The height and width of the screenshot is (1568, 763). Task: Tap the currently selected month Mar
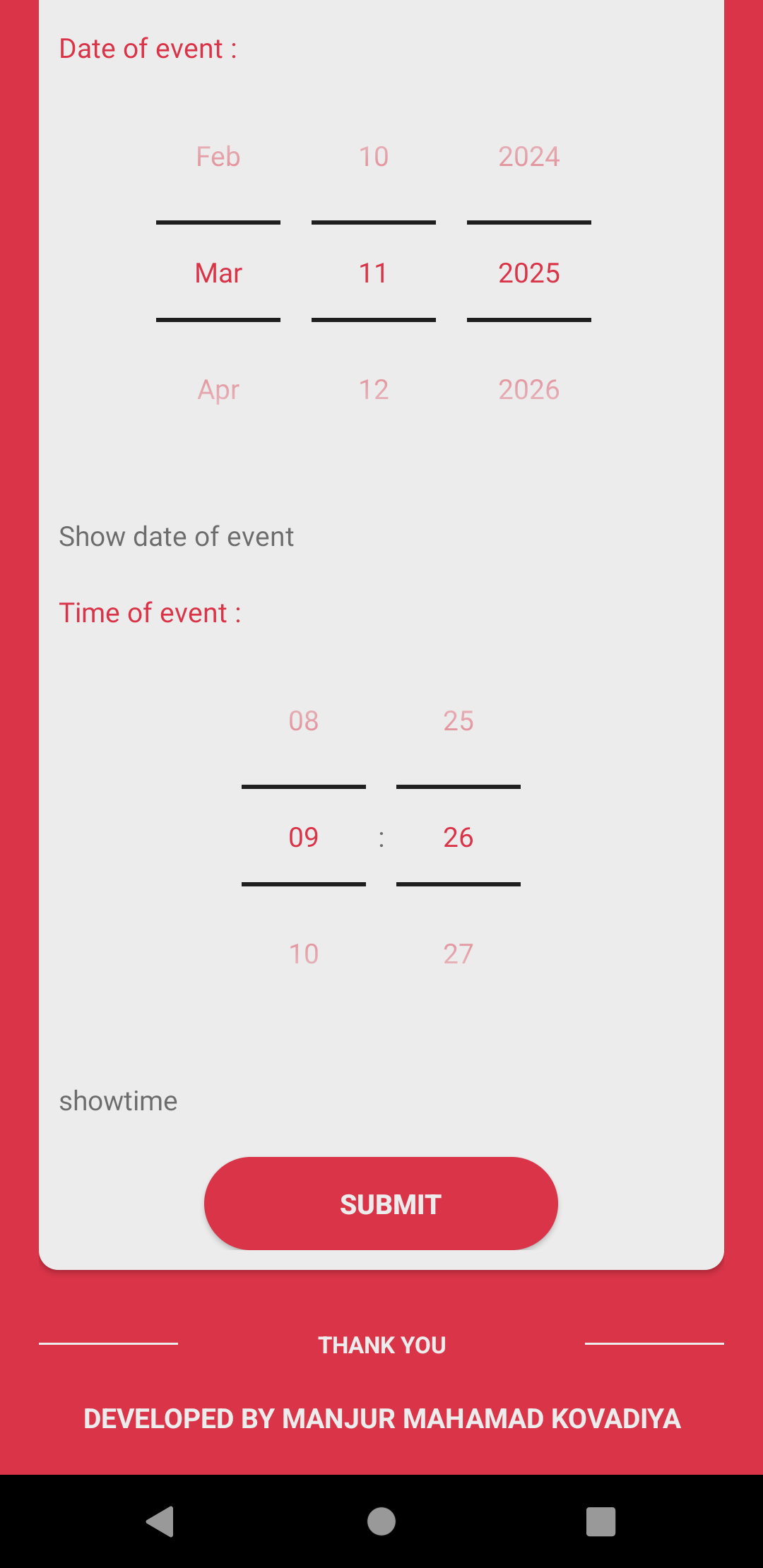[x=218, y=273]
